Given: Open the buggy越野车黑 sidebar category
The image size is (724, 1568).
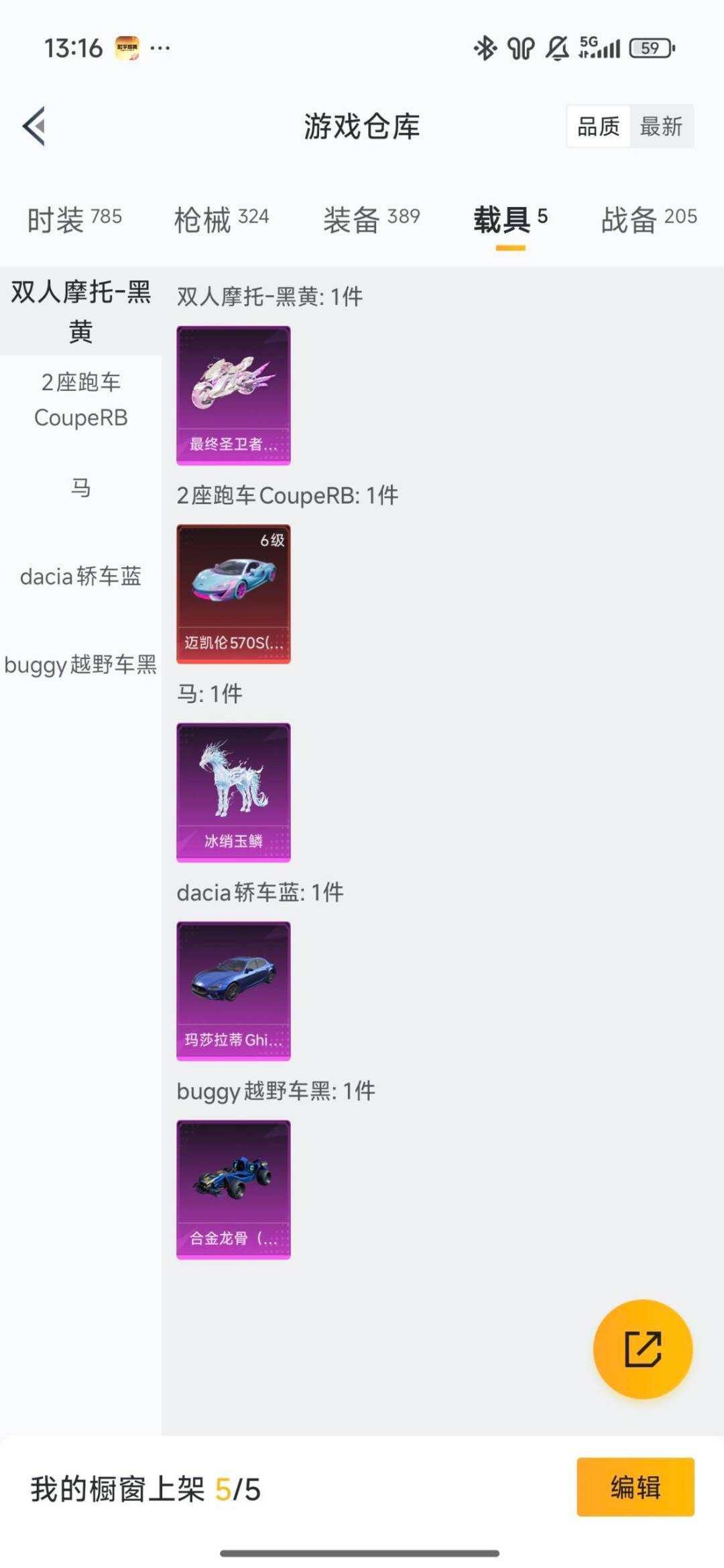Looking at the screenshot, I should 80,666.
